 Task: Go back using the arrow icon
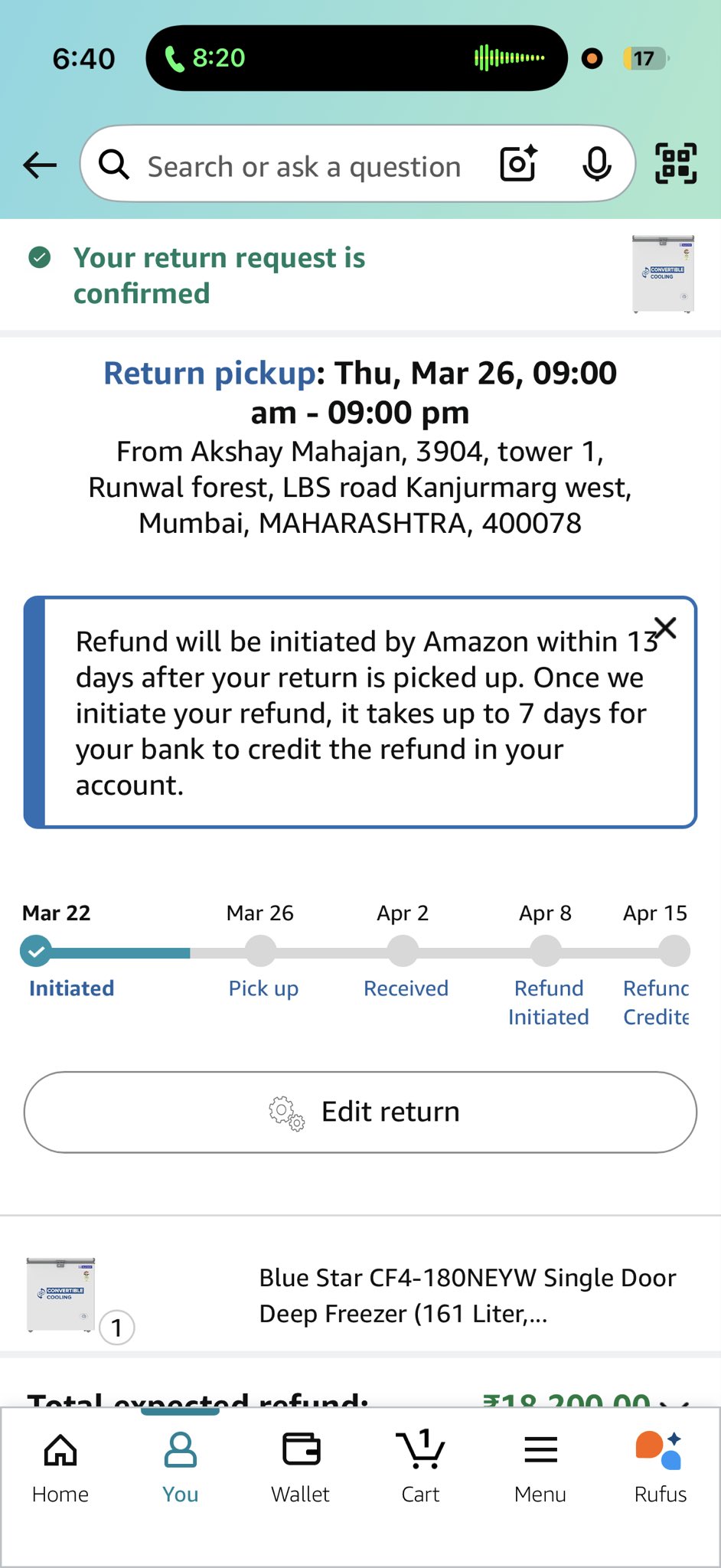(x=40, y=165)
